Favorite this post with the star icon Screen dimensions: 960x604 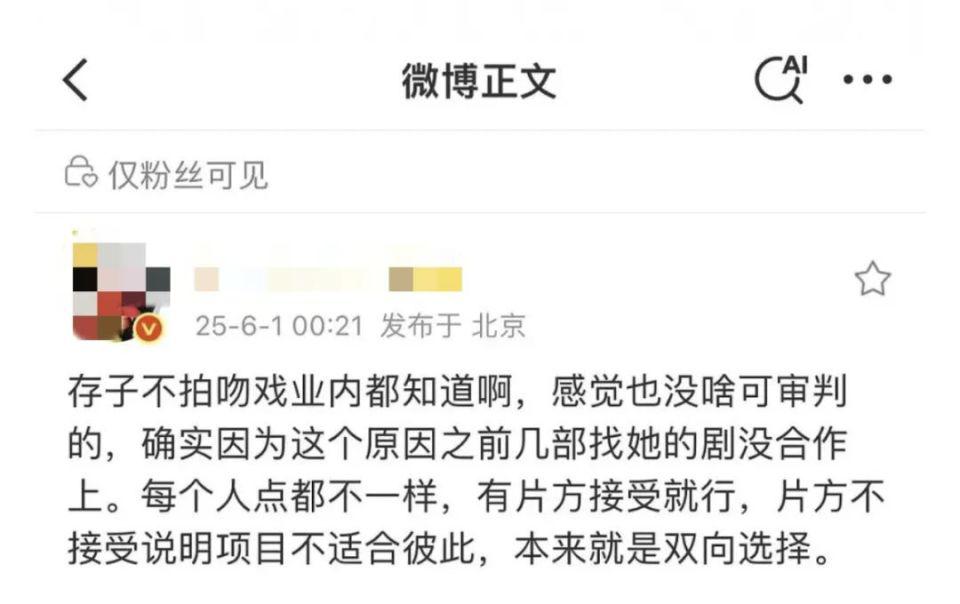click(x=872, y=280)
